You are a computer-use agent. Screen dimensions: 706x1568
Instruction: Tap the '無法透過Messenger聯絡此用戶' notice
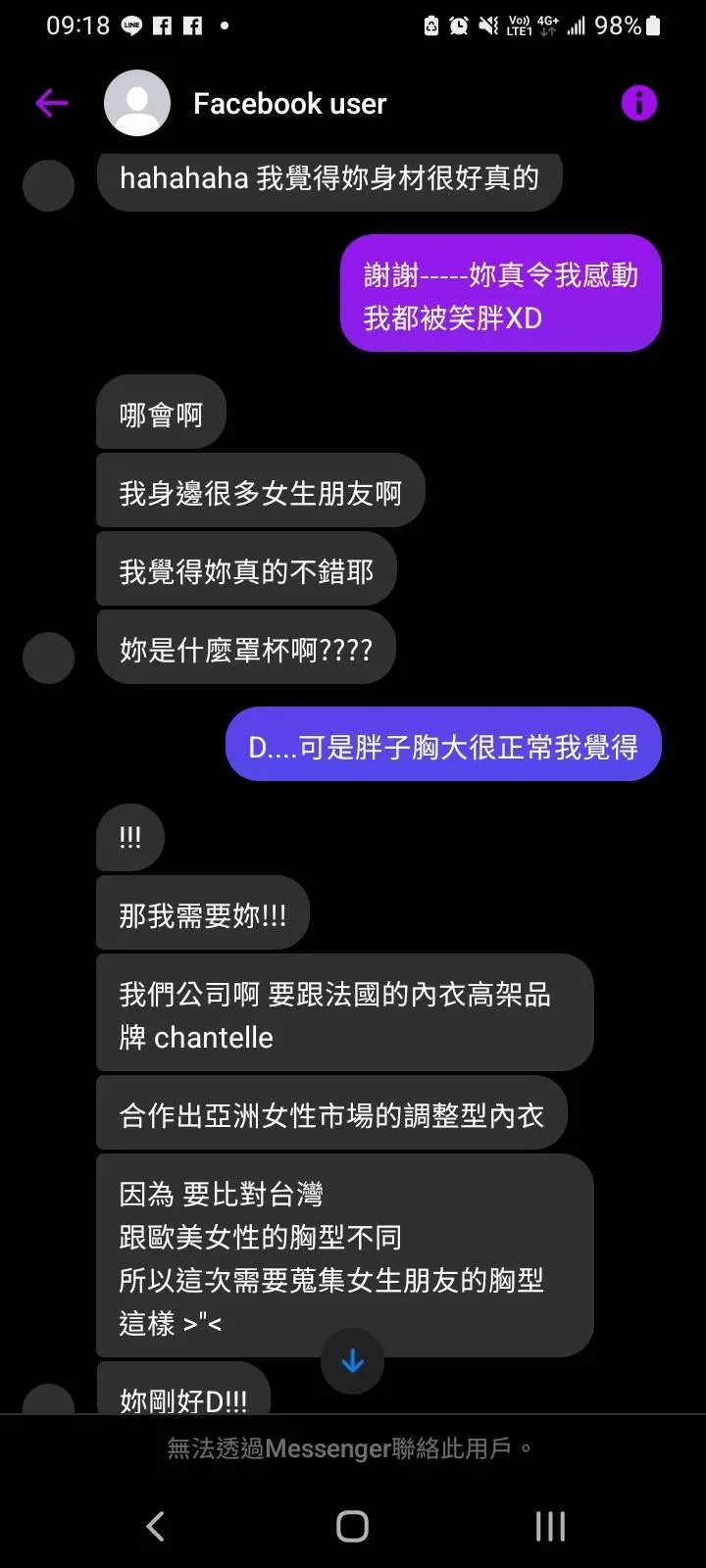coord(350,1447)
